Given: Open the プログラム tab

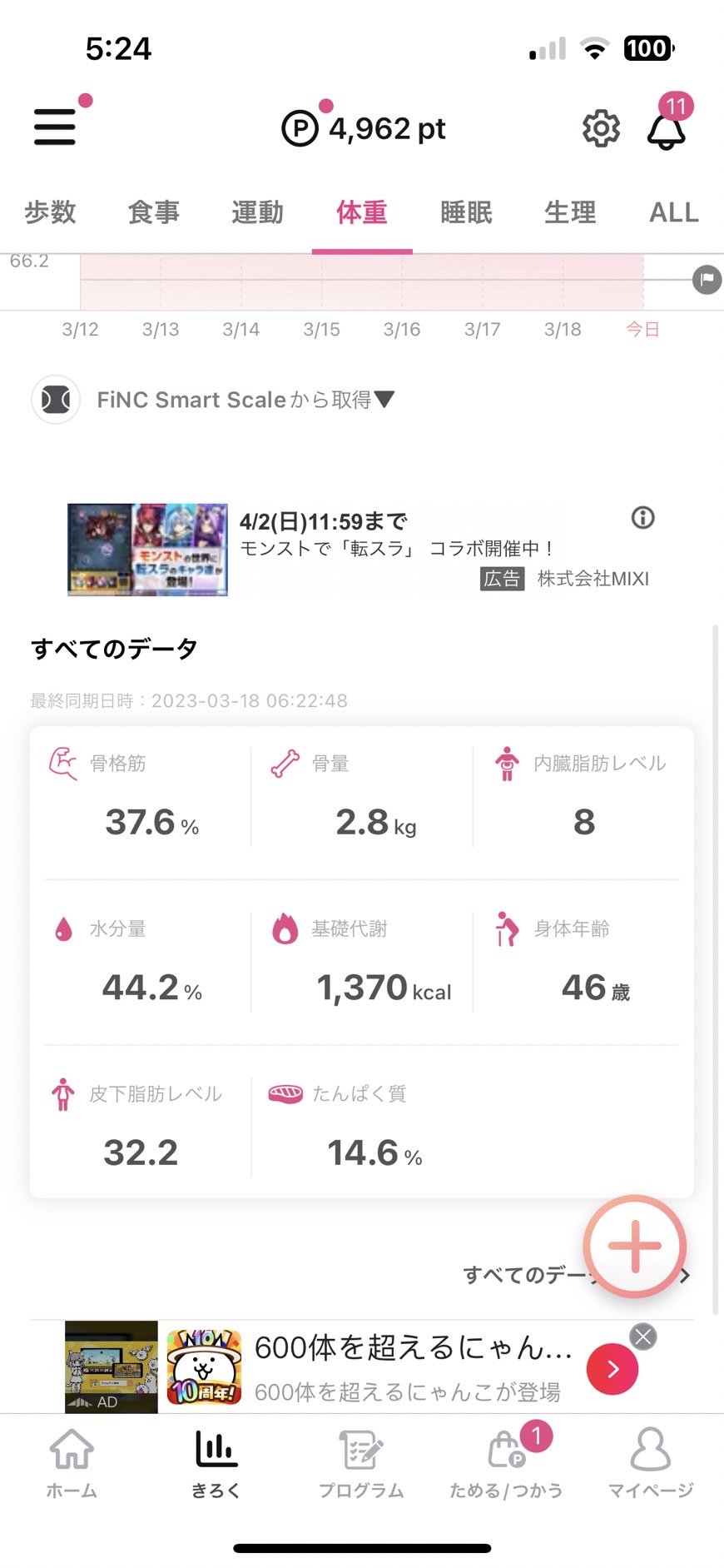Looking at the screenshot, I should point(361,1463).
